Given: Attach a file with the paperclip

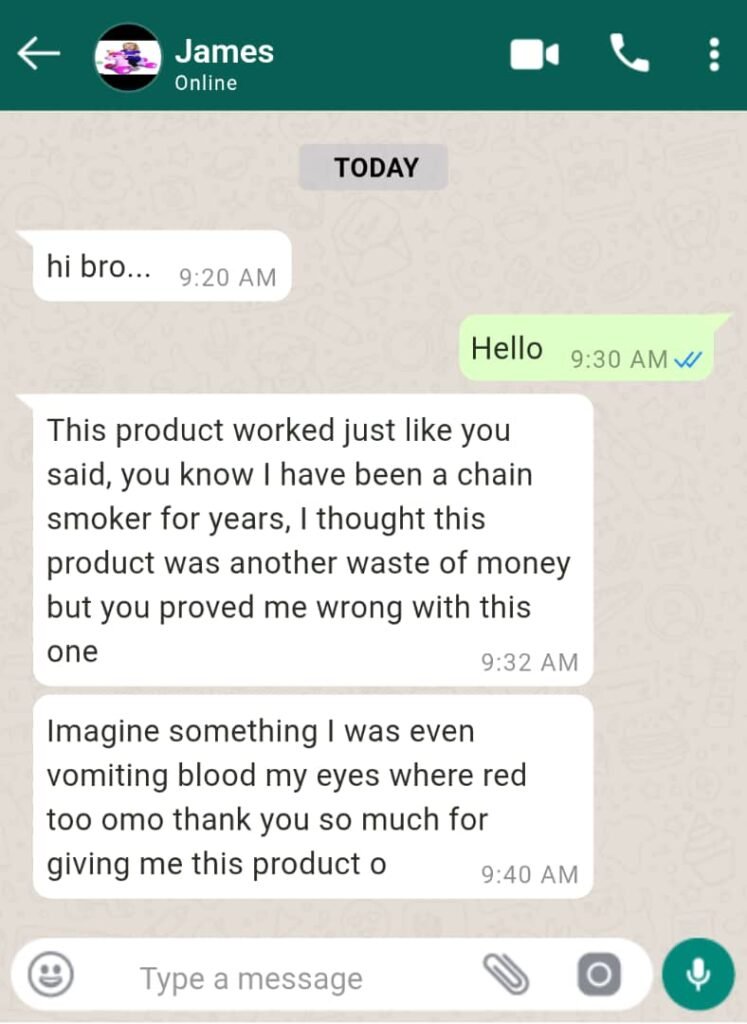Looking at the screenshot, I should point(506,975).
